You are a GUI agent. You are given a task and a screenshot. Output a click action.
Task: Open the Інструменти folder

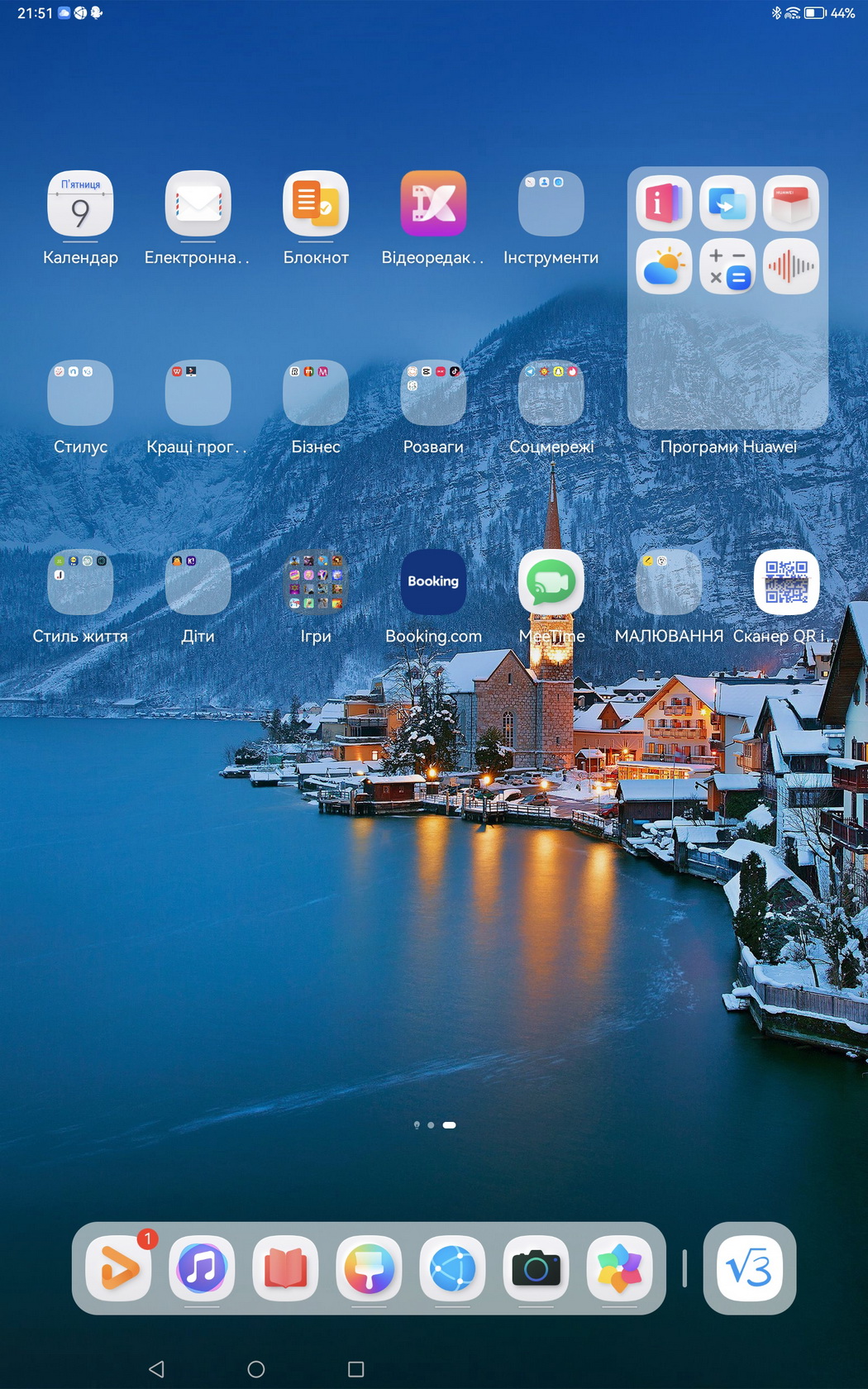[551, 203]
